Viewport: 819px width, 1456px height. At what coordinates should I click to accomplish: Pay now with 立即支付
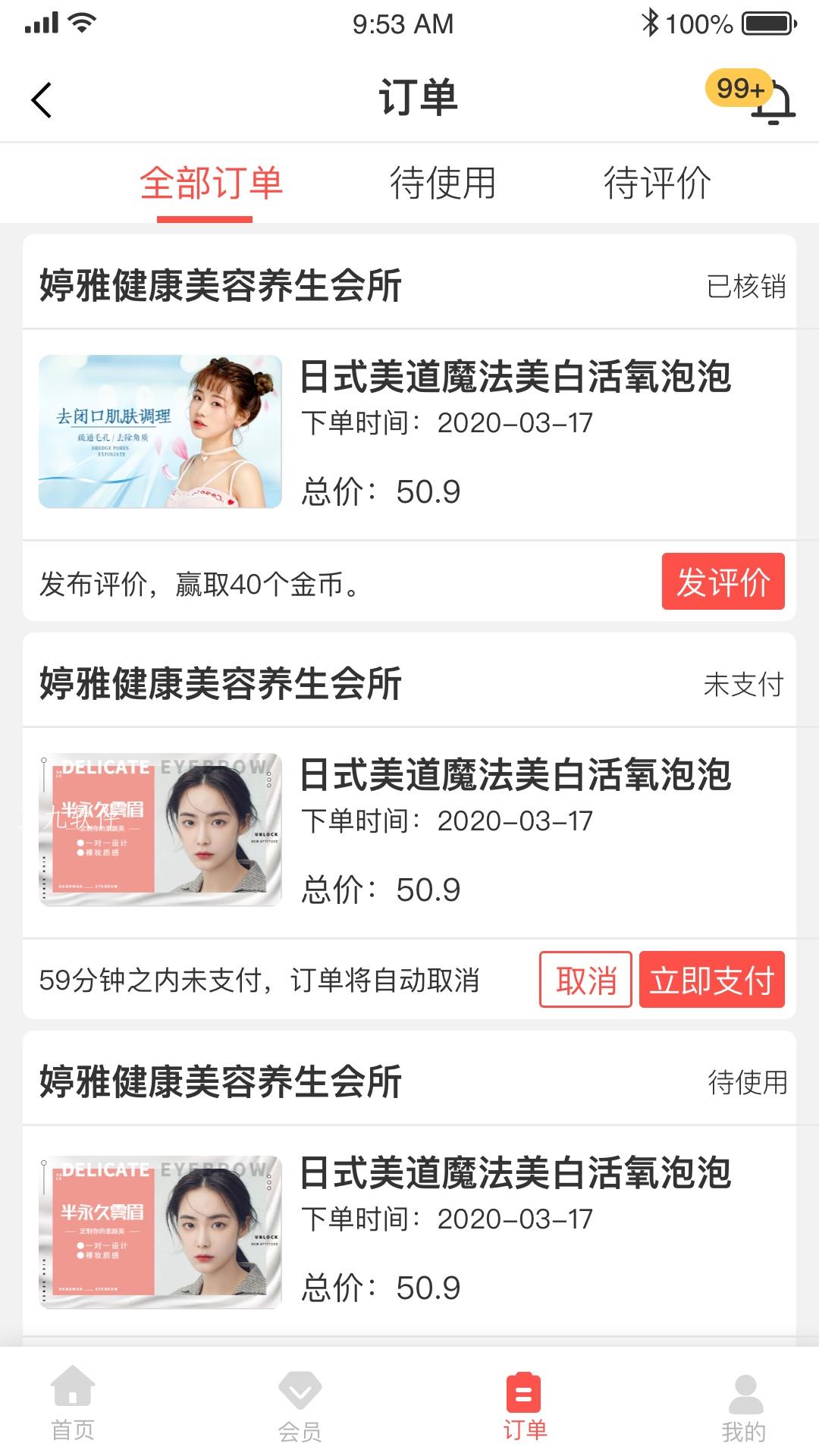click(x=711, y=980)
